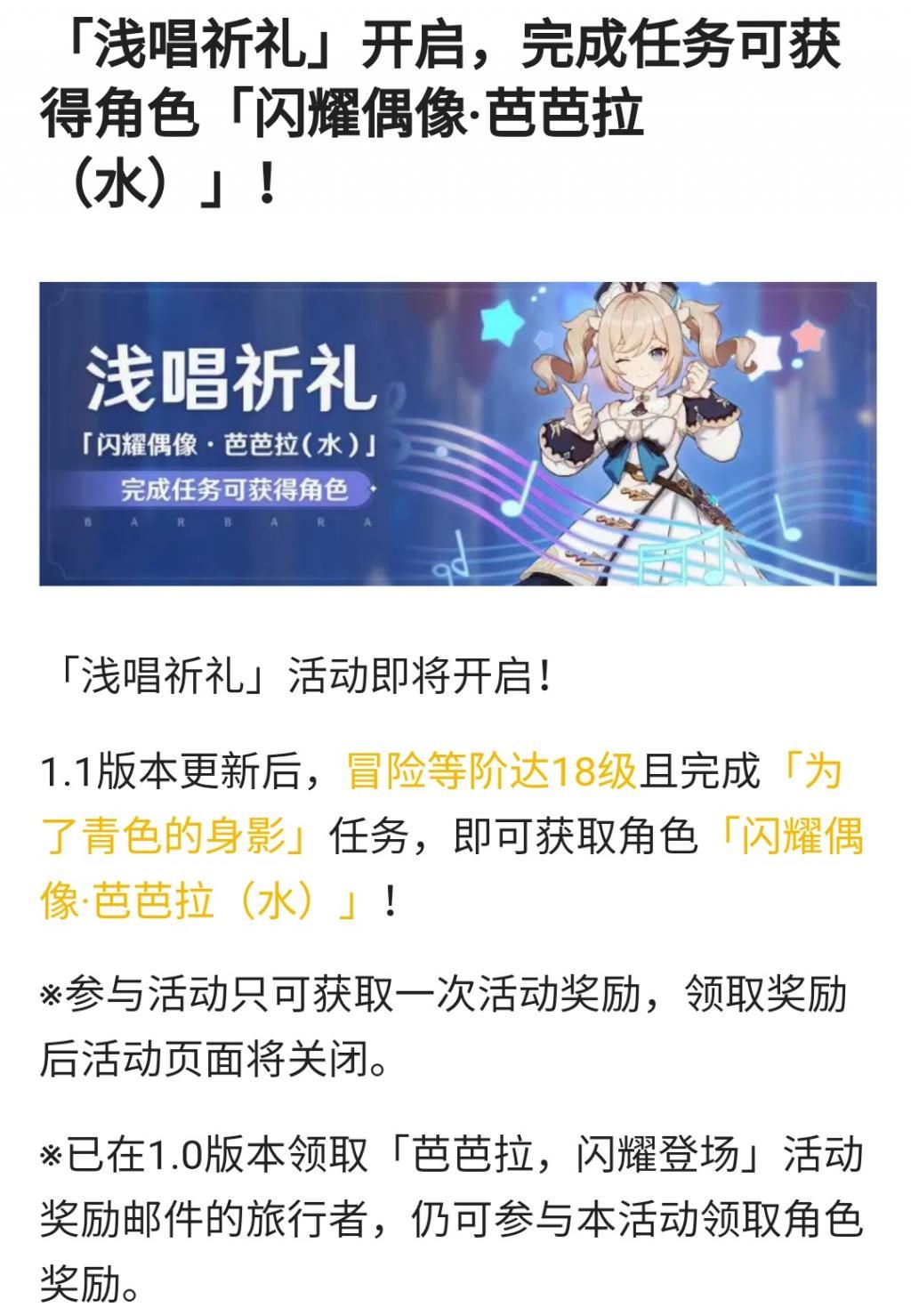Viewport: 911px width, 1316px height.
Task: Open the 浅唱祈礼 Barbara banner image
Action: (457, 433)
